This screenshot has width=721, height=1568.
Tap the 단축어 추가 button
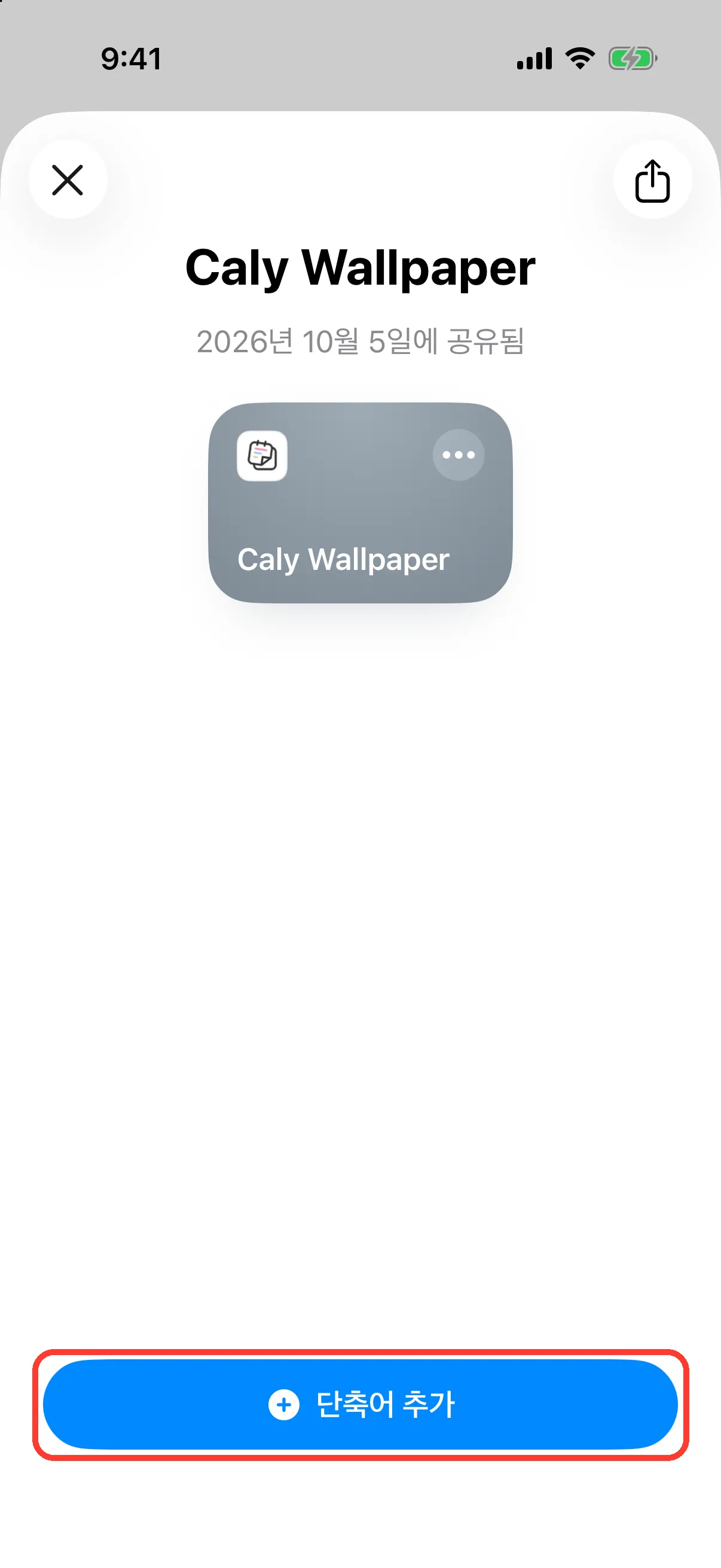(360, 1404)
